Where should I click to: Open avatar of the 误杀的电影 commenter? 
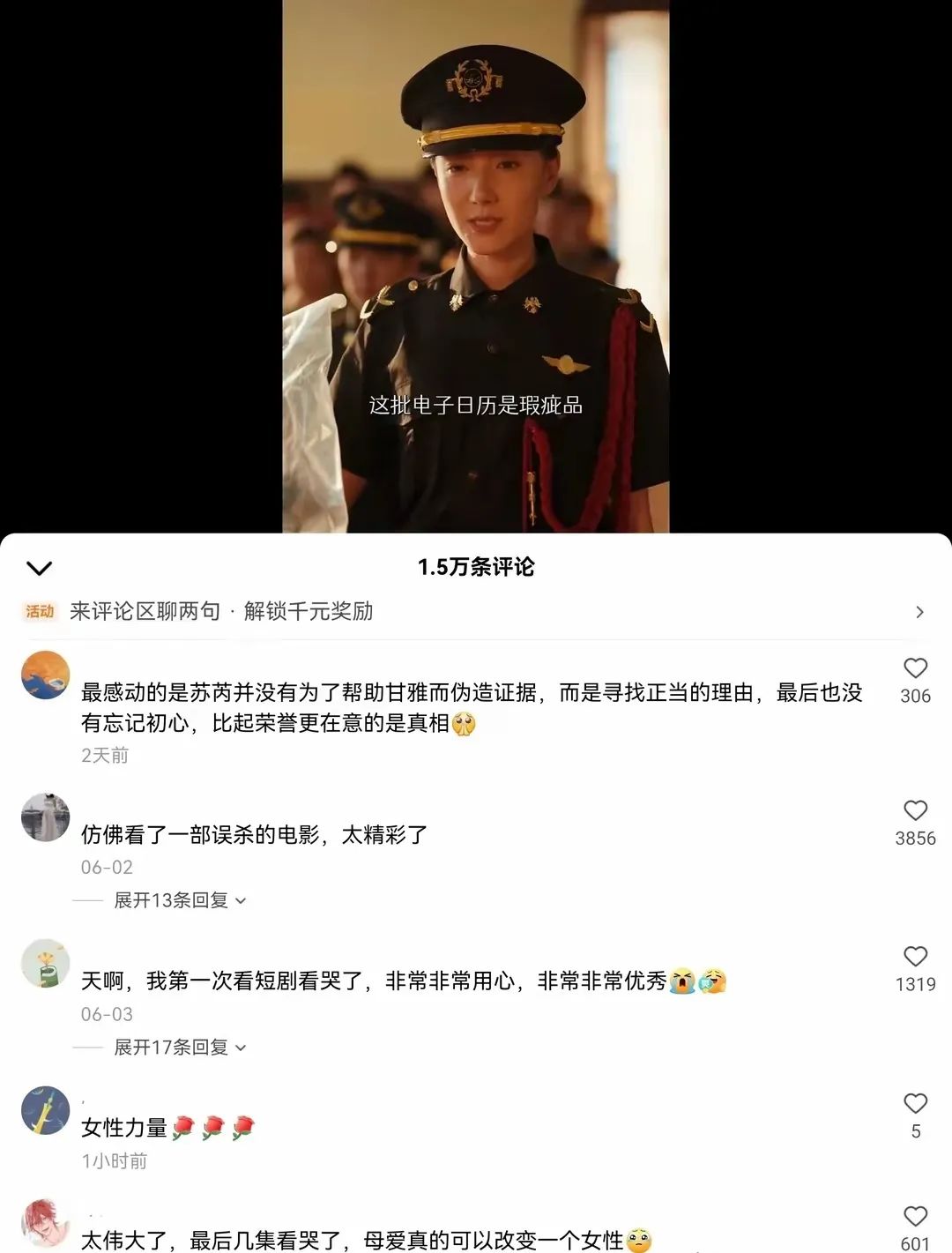point(45,817)
